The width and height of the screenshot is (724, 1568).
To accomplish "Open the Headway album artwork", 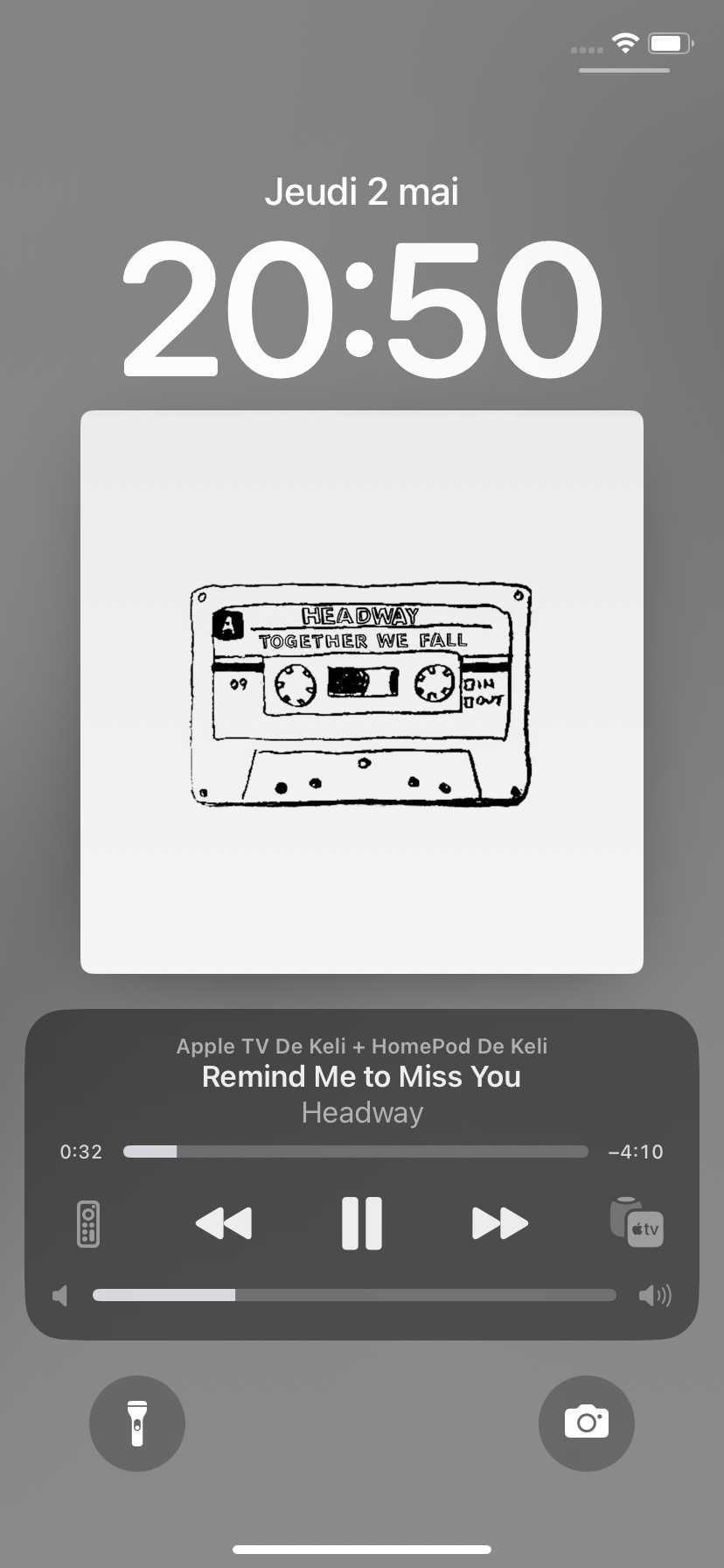I will point(362,692).
